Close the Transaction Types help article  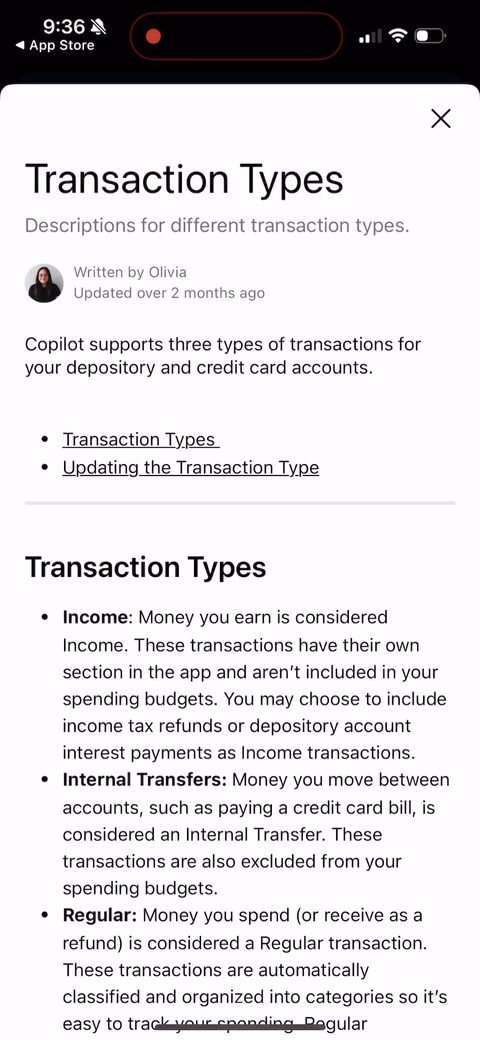pyautogui.click(x=441, y=119)
